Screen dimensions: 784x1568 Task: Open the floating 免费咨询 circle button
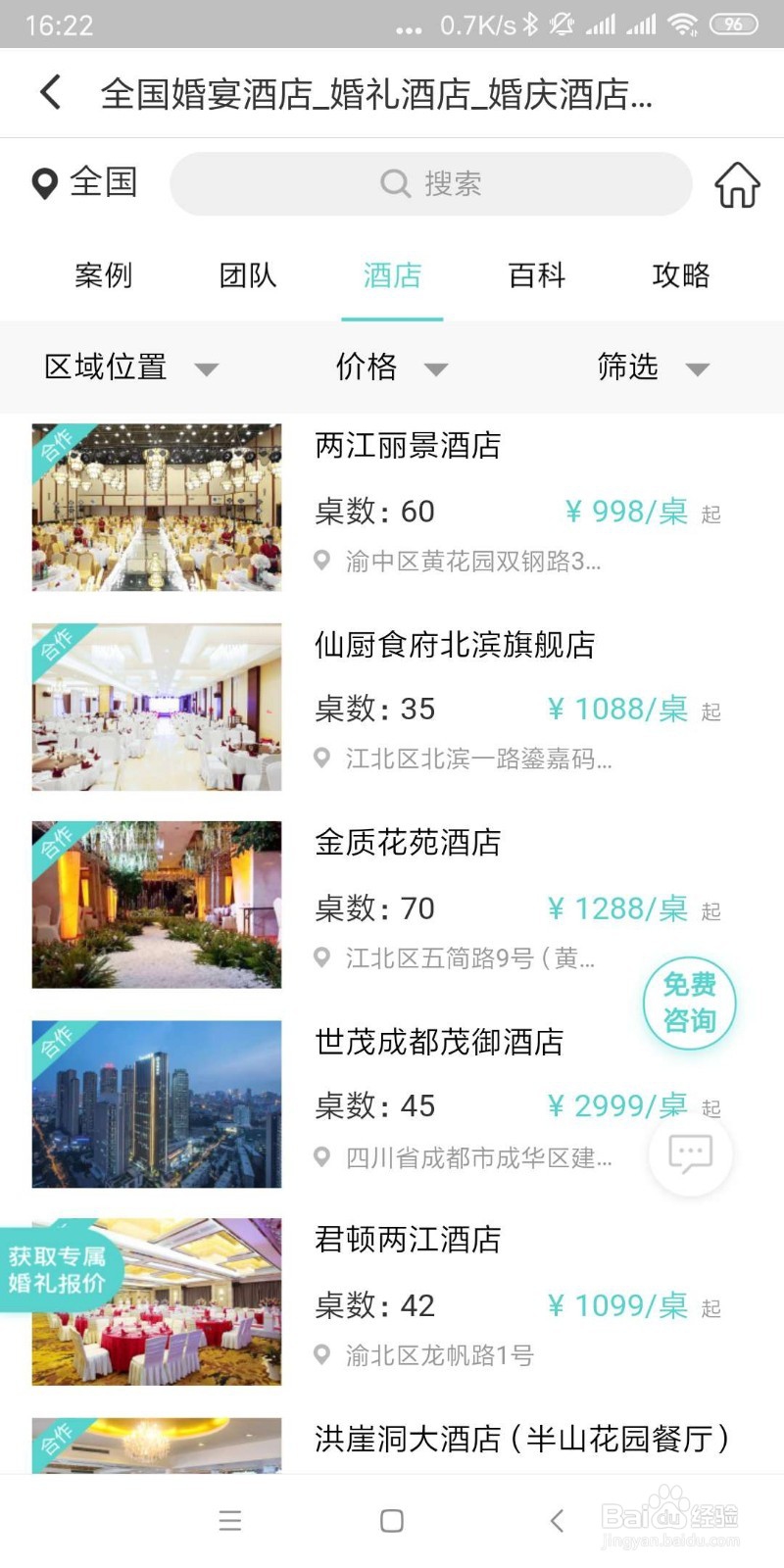point(689,1003)
